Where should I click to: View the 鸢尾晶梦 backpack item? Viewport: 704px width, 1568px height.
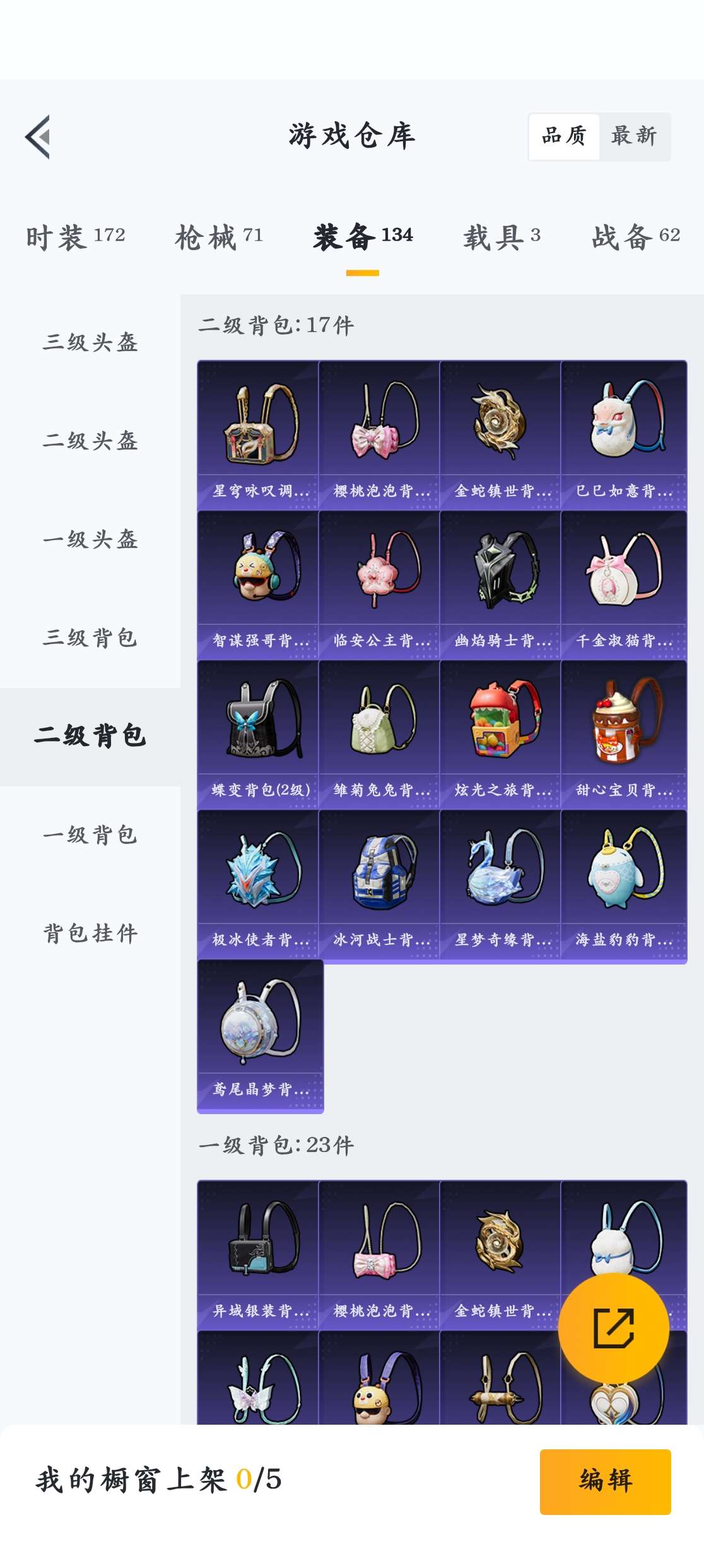[x=260, y=1035]
